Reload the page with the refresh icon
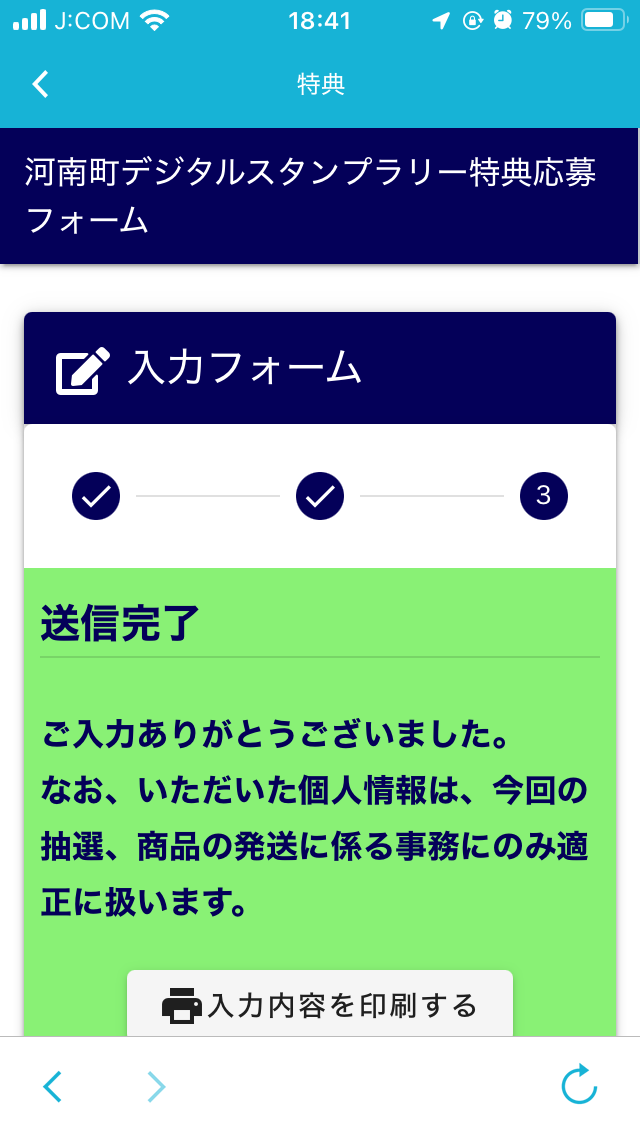 579,1085
